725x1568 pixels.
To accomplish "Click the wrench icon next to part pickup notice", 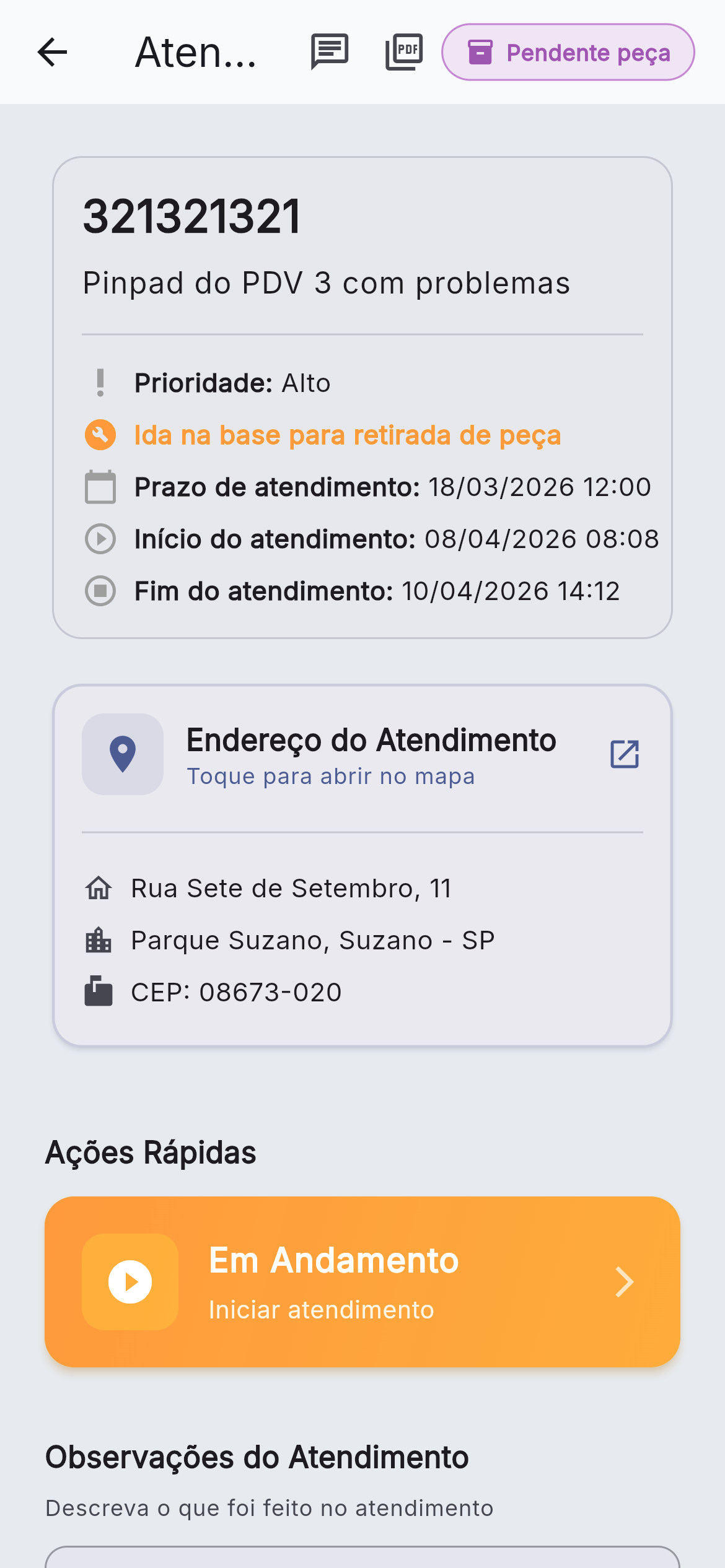I will (x=99, y=435).
